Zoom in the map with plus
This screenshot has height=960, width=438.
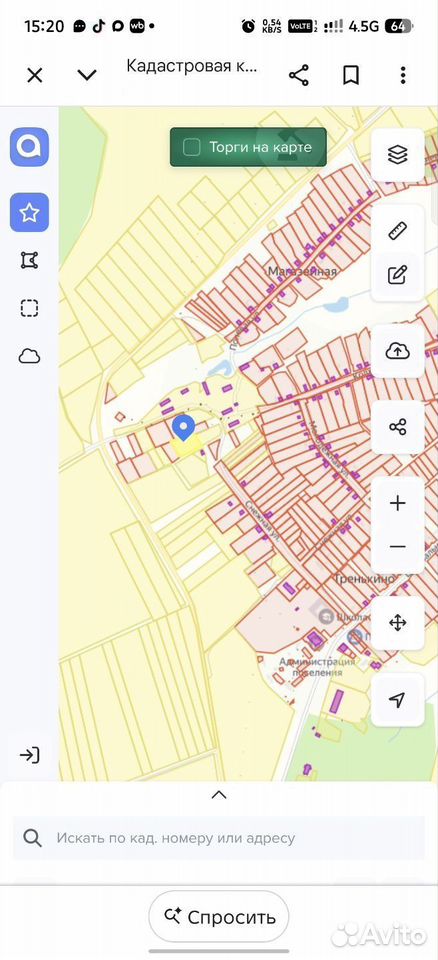(x=398, y=503)
